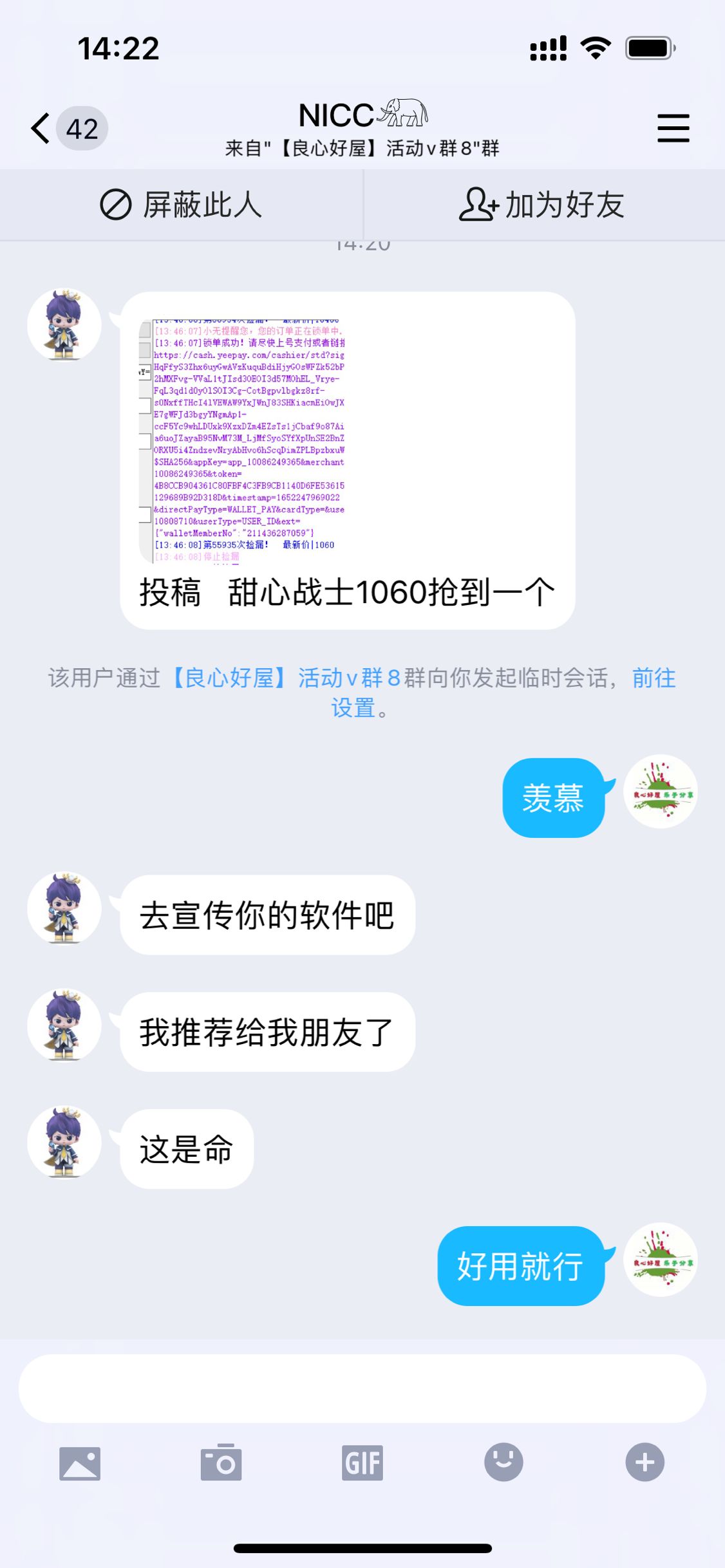The width and height of the screenshot is (725, 1568).
Task: Tap the 前往设置 link
Action: pyautogui.click(x=653, y=678)
